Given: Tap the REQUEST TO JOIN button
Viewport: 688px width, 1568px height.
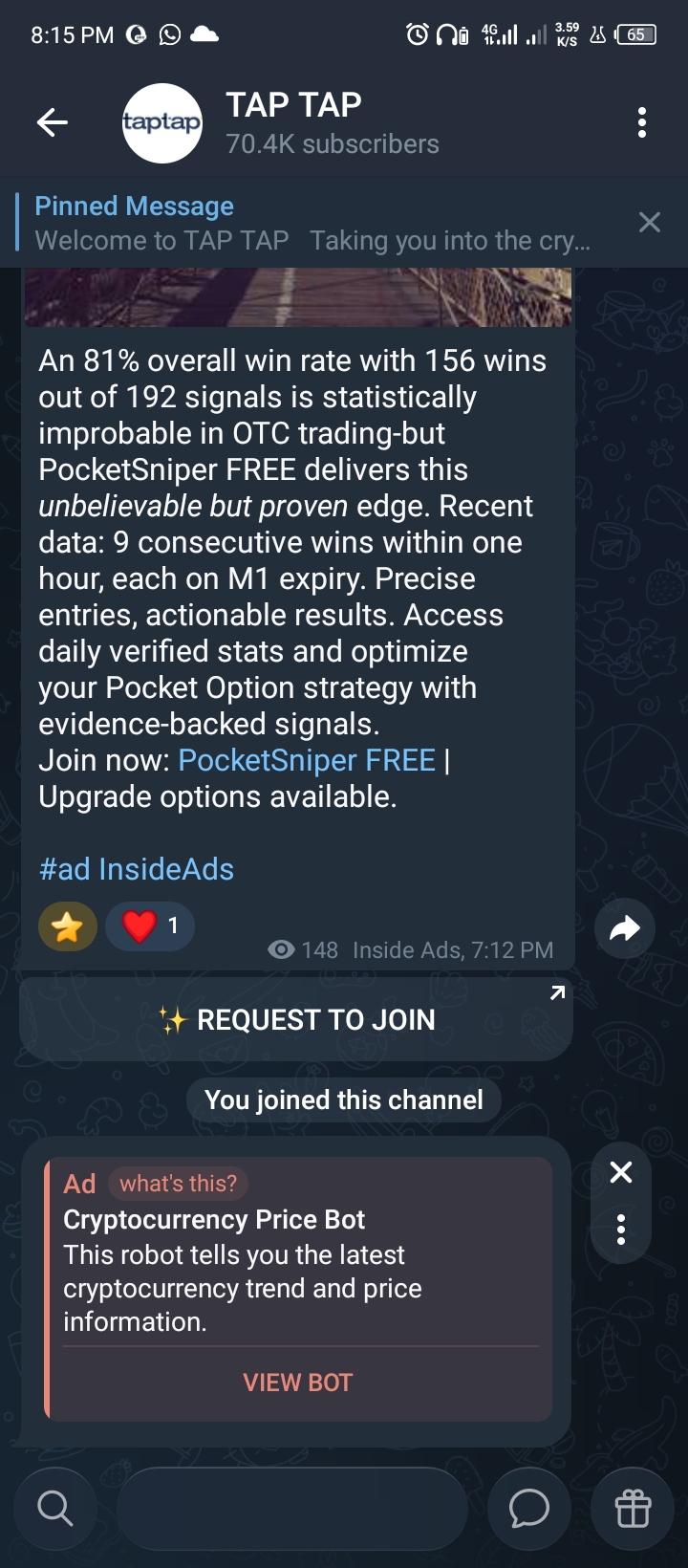Looking at the screenshot, I should click(296, 1020).
